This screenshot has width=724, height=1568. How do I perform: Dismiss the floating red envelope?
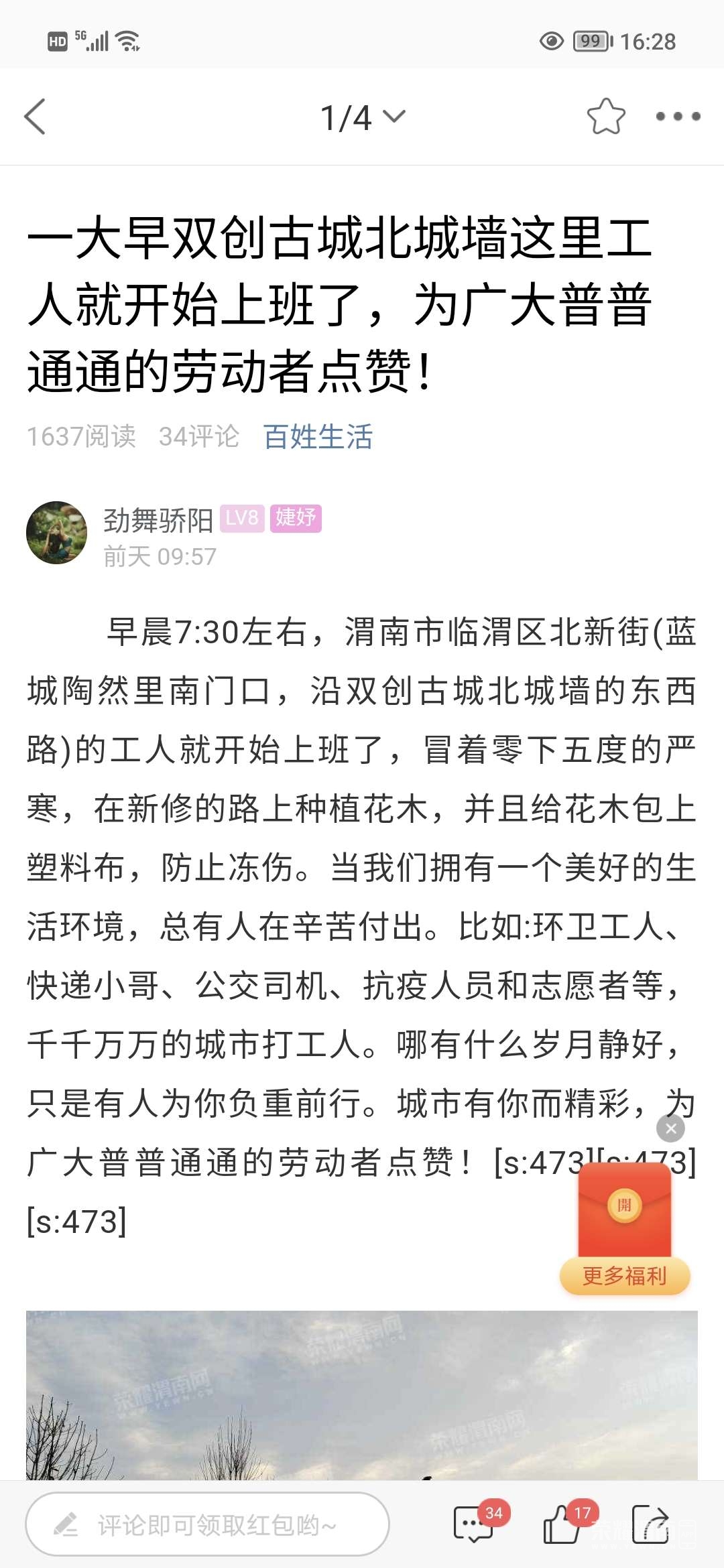pos(670,1129)
